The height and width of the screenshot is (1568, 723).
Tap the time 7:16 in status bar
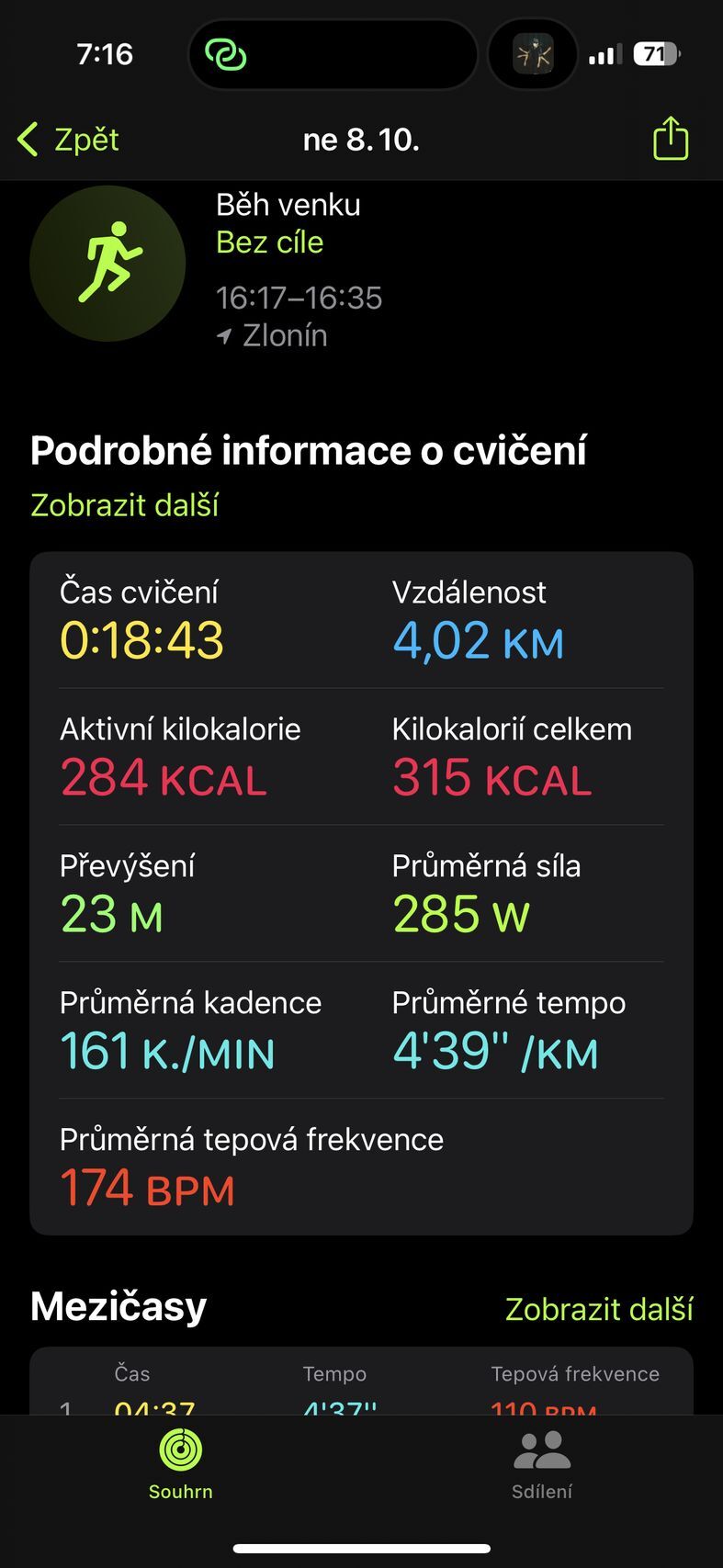point(106,54)
